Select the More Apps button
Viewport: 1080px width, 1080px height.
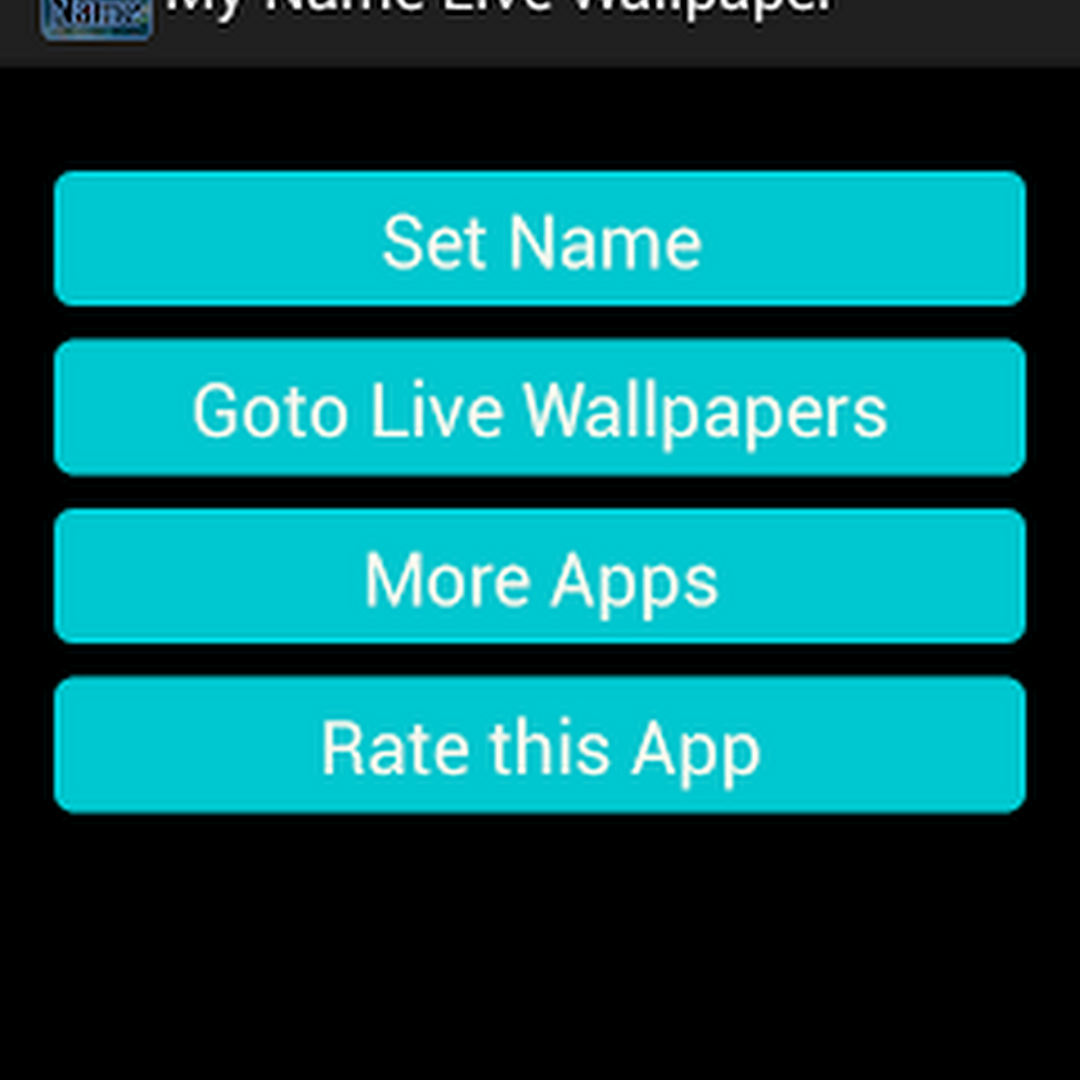(x=540, y=577)
